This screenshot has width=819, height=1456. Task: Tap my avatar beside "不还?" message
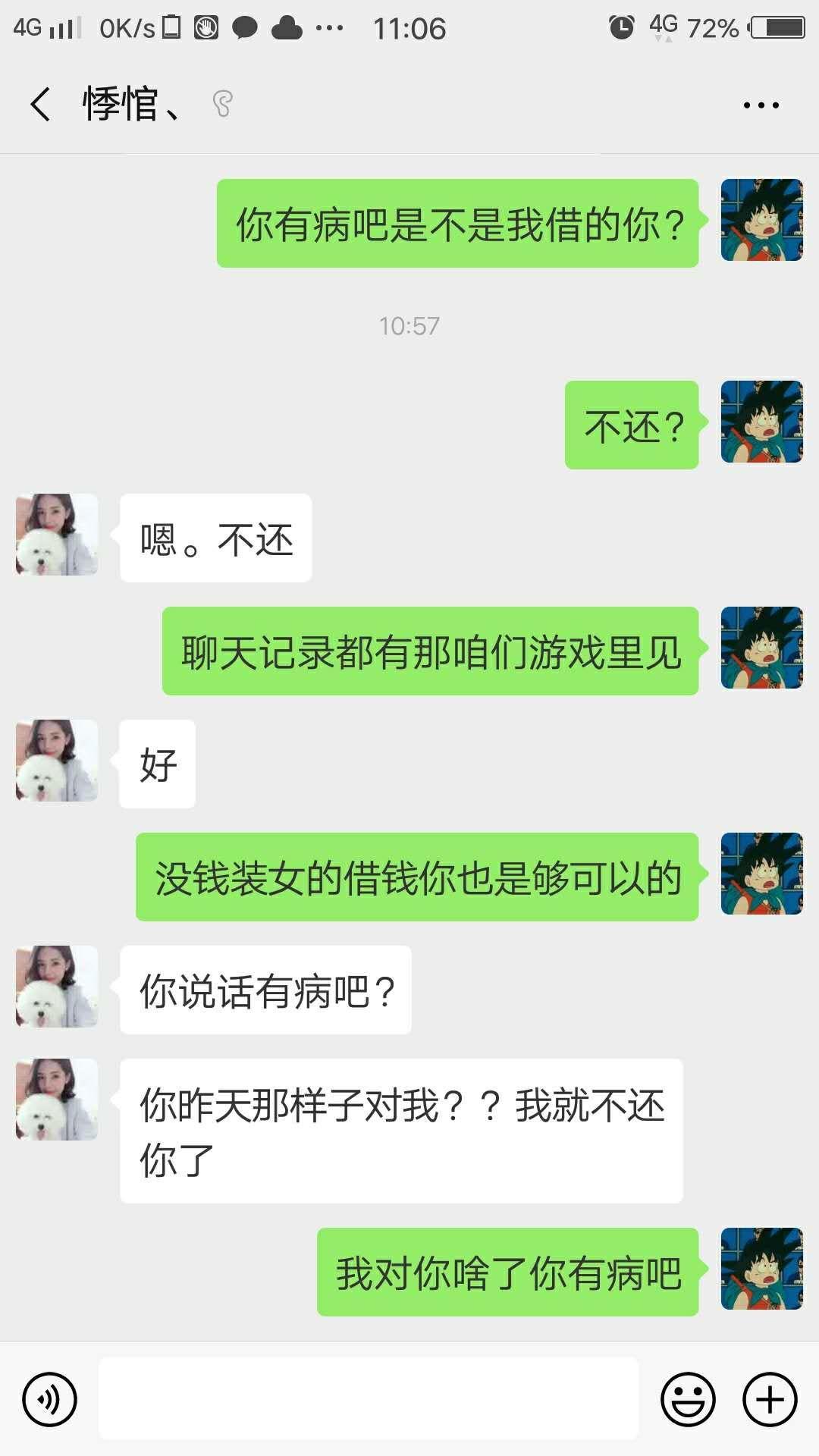(x=761, y=422)
